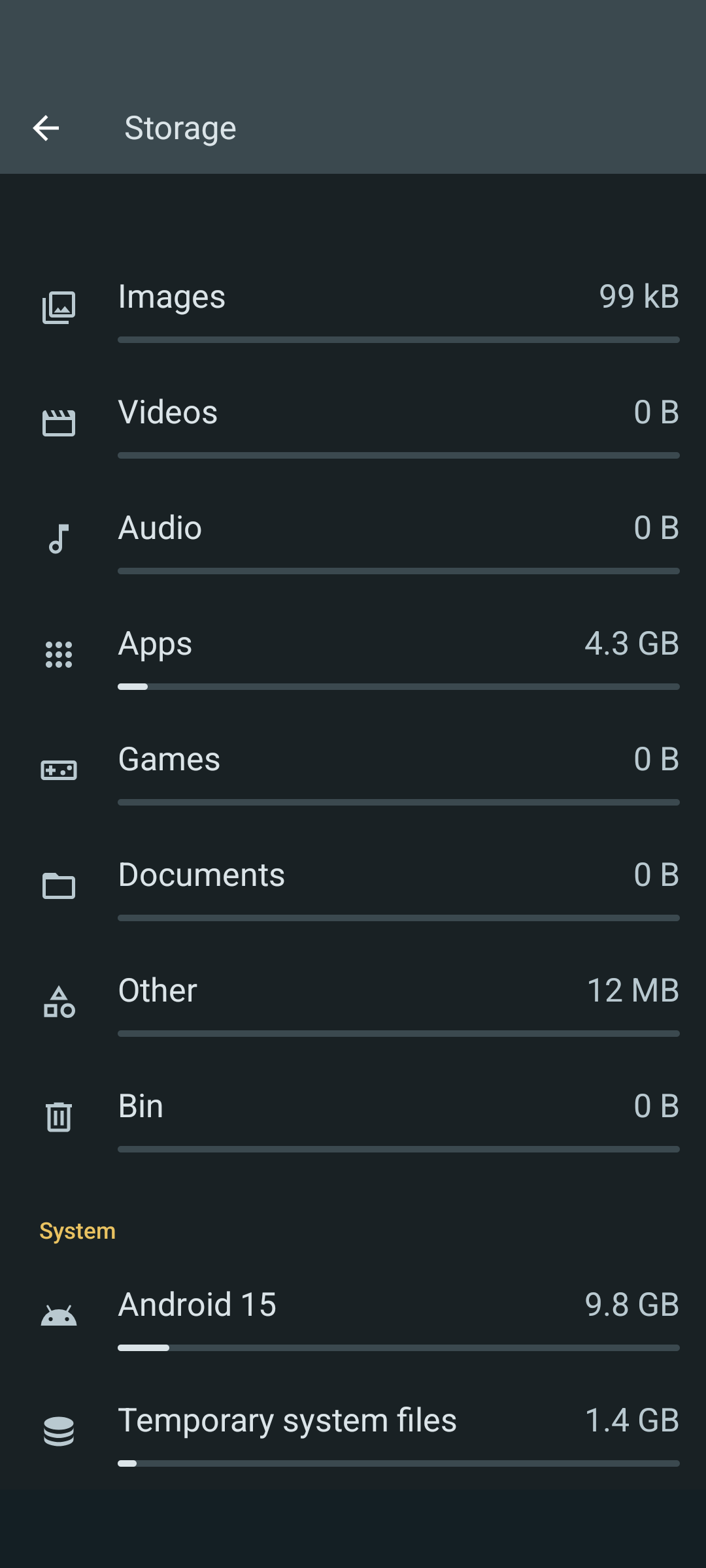View Other files storage

[x=353, y=1002]
